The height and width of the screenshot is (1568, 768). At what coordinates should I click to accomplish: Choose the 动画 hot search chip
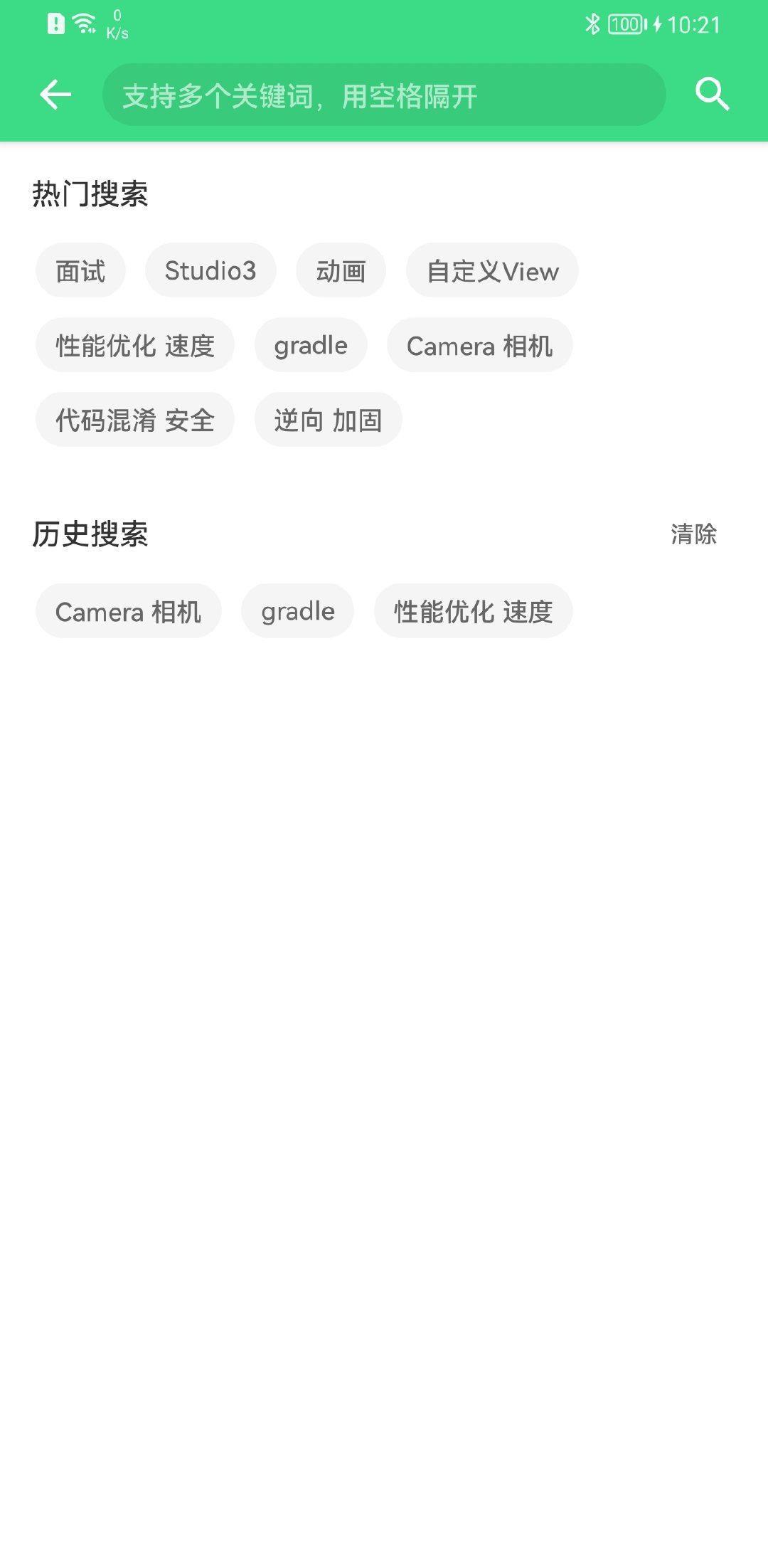tap(341, 271)
